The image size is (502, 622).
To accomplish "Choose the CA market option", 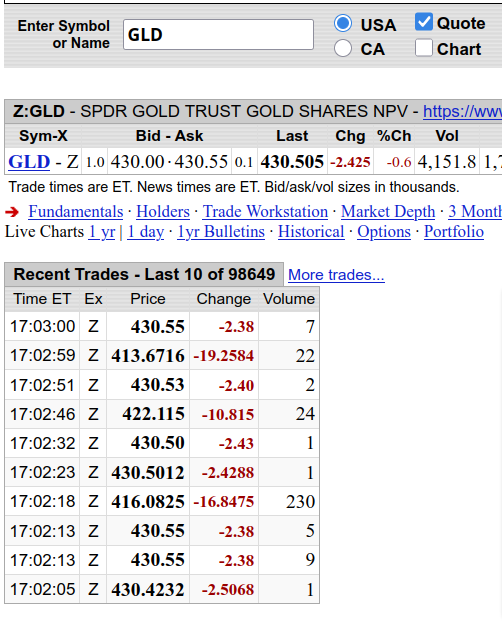I will pos(343,48).
